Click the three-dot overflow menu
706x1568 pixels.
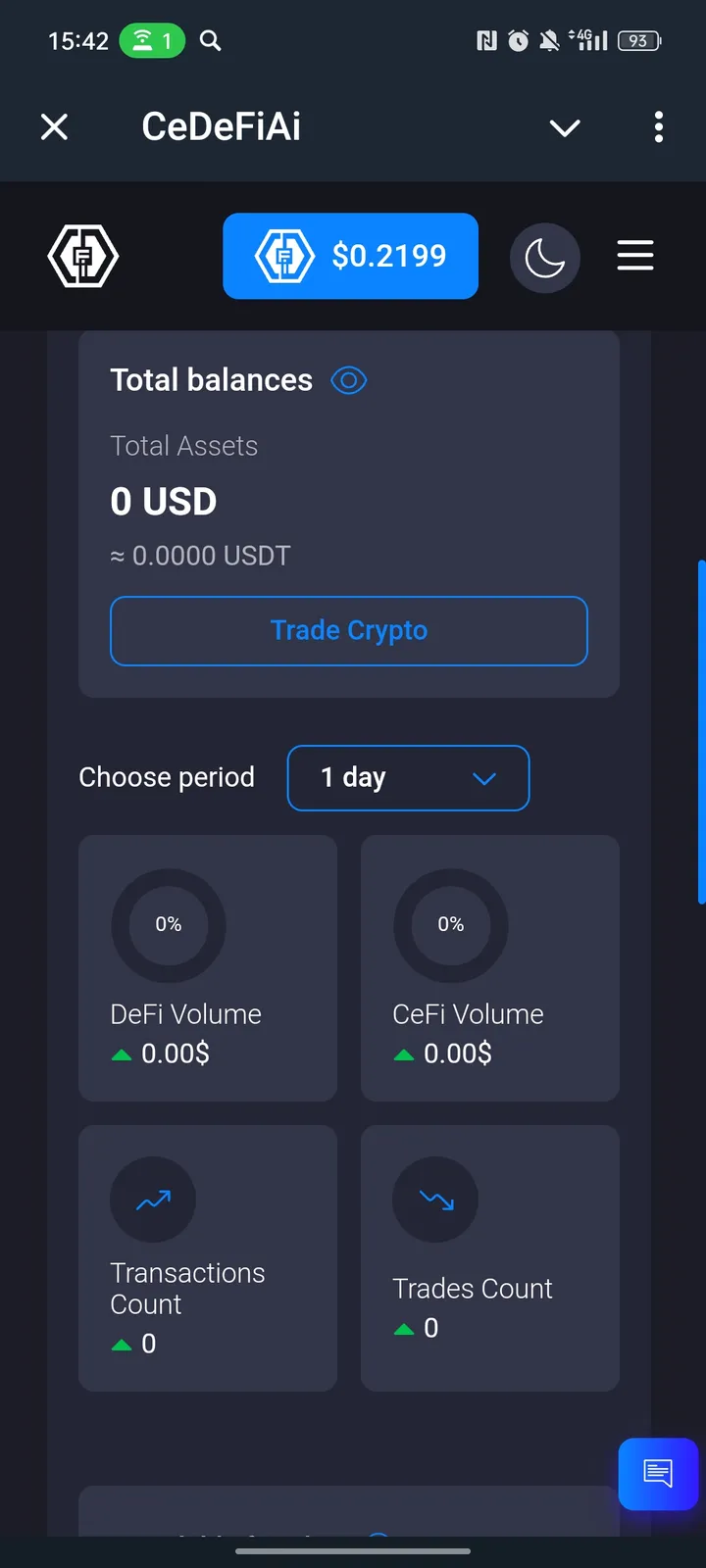point(658,127)
